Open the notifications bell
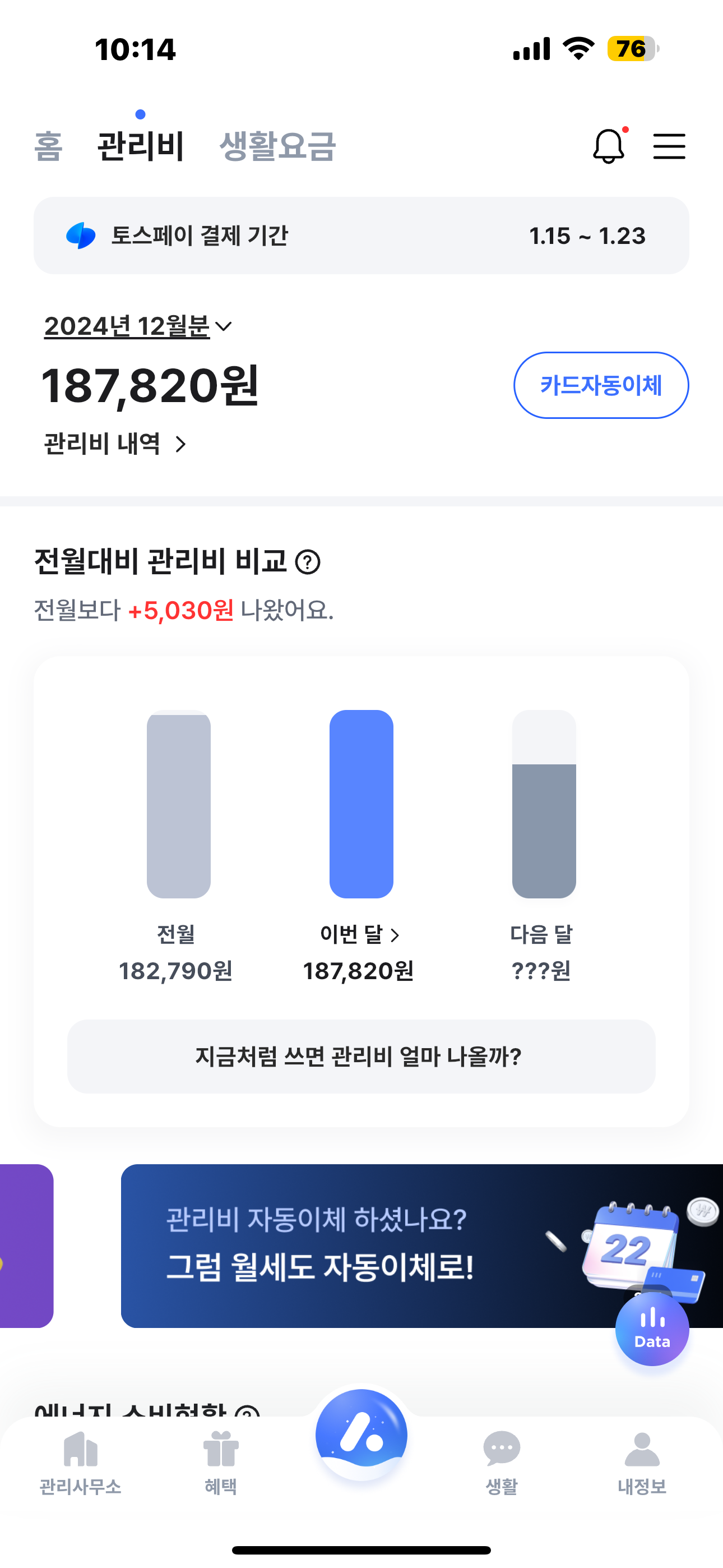 click(609, 146)
